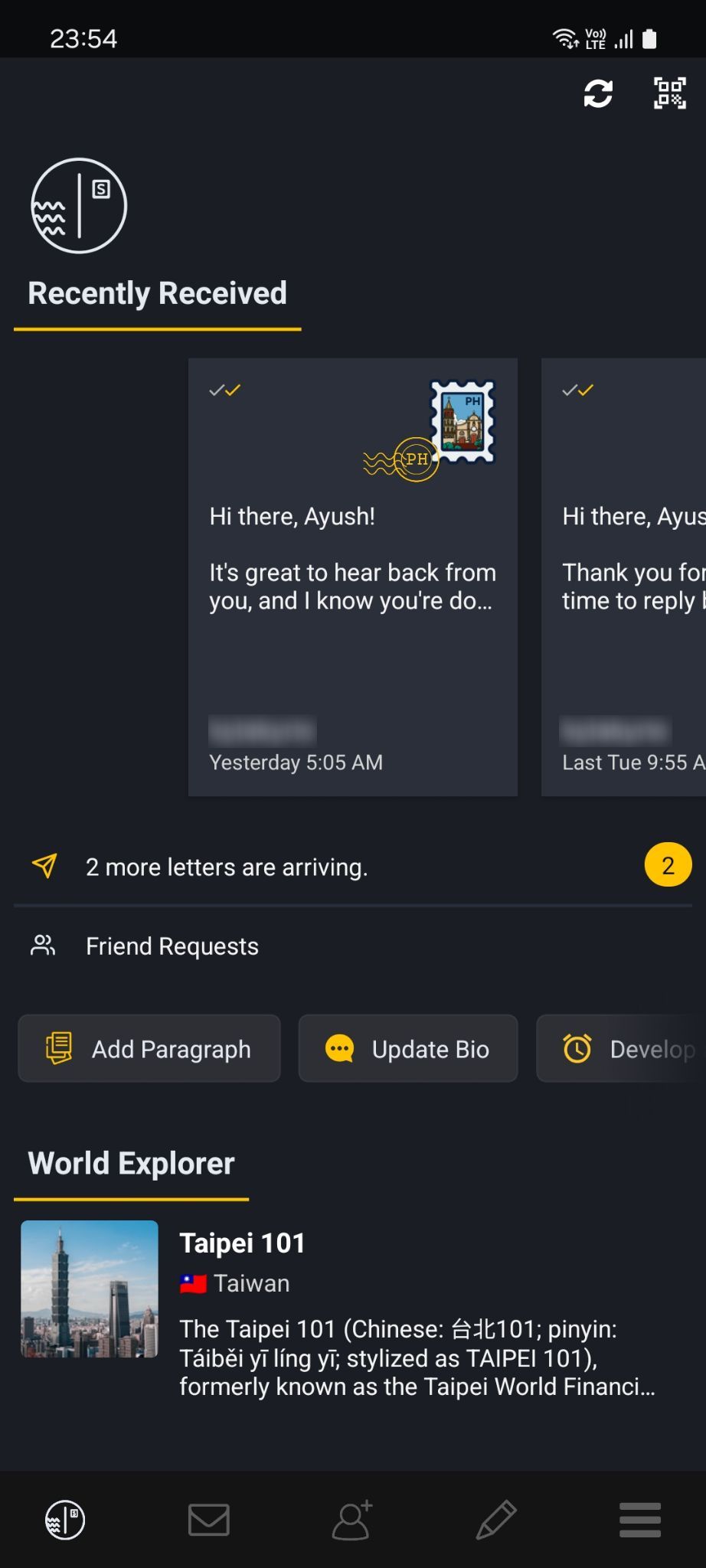Switch to the mailbox envelope tab
Screen dimensions: 706x1568
208,1520
